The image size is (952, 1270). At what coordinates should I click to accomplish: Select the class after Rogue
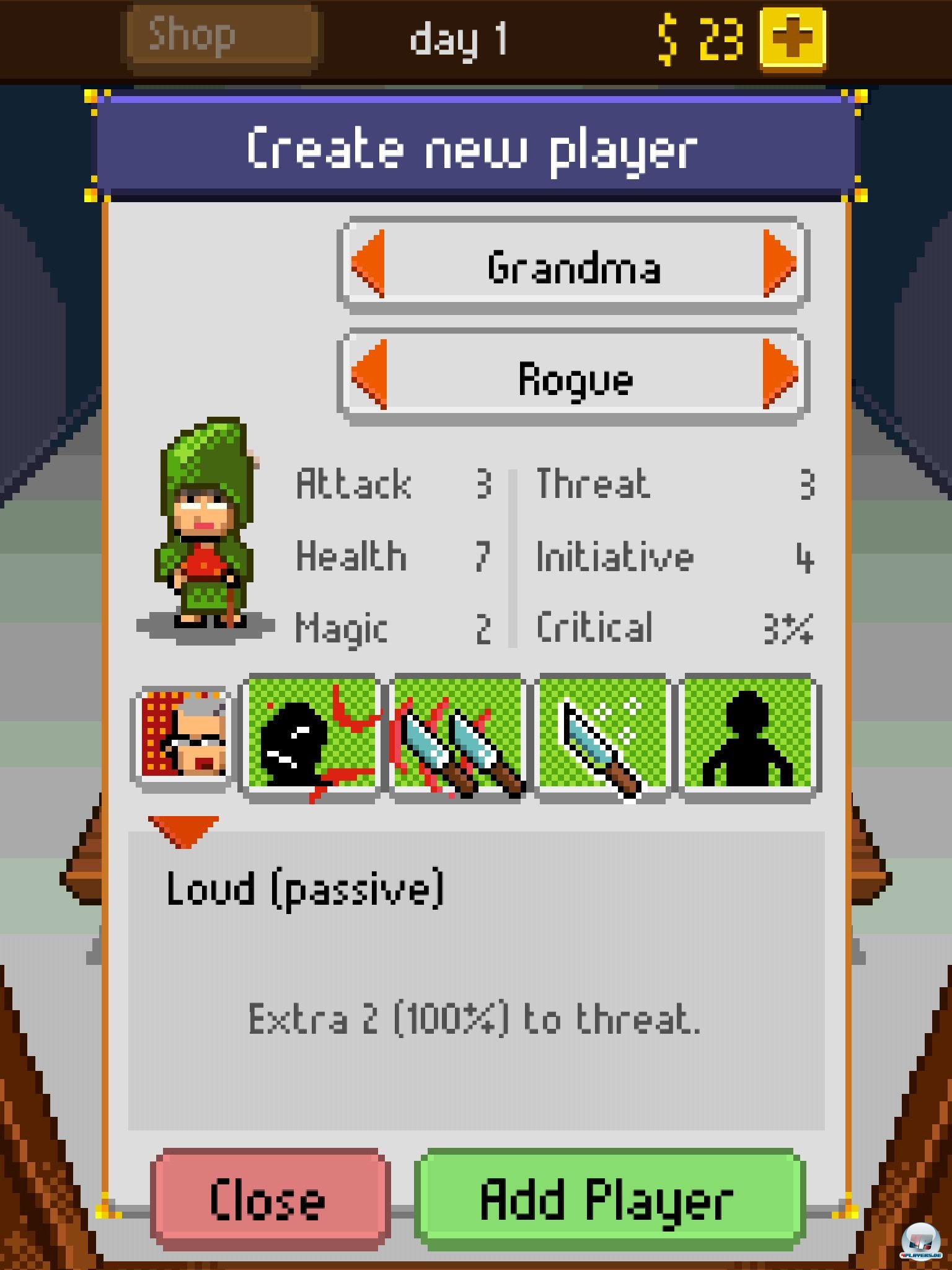779,375
